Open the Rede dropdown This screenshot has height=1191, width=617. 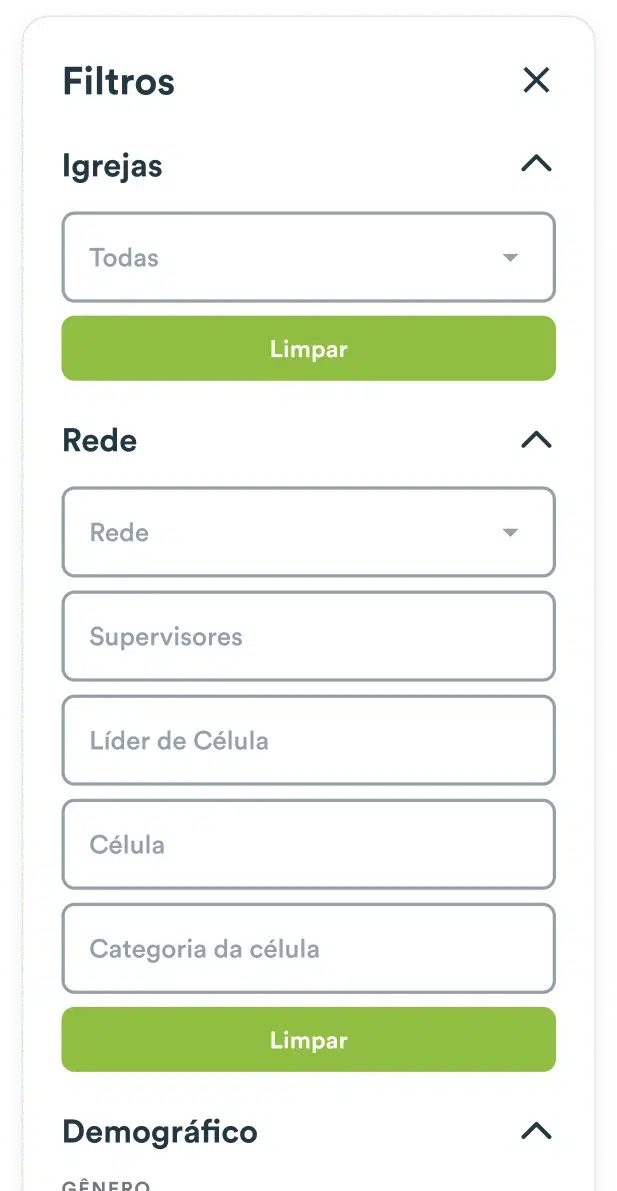308,532
